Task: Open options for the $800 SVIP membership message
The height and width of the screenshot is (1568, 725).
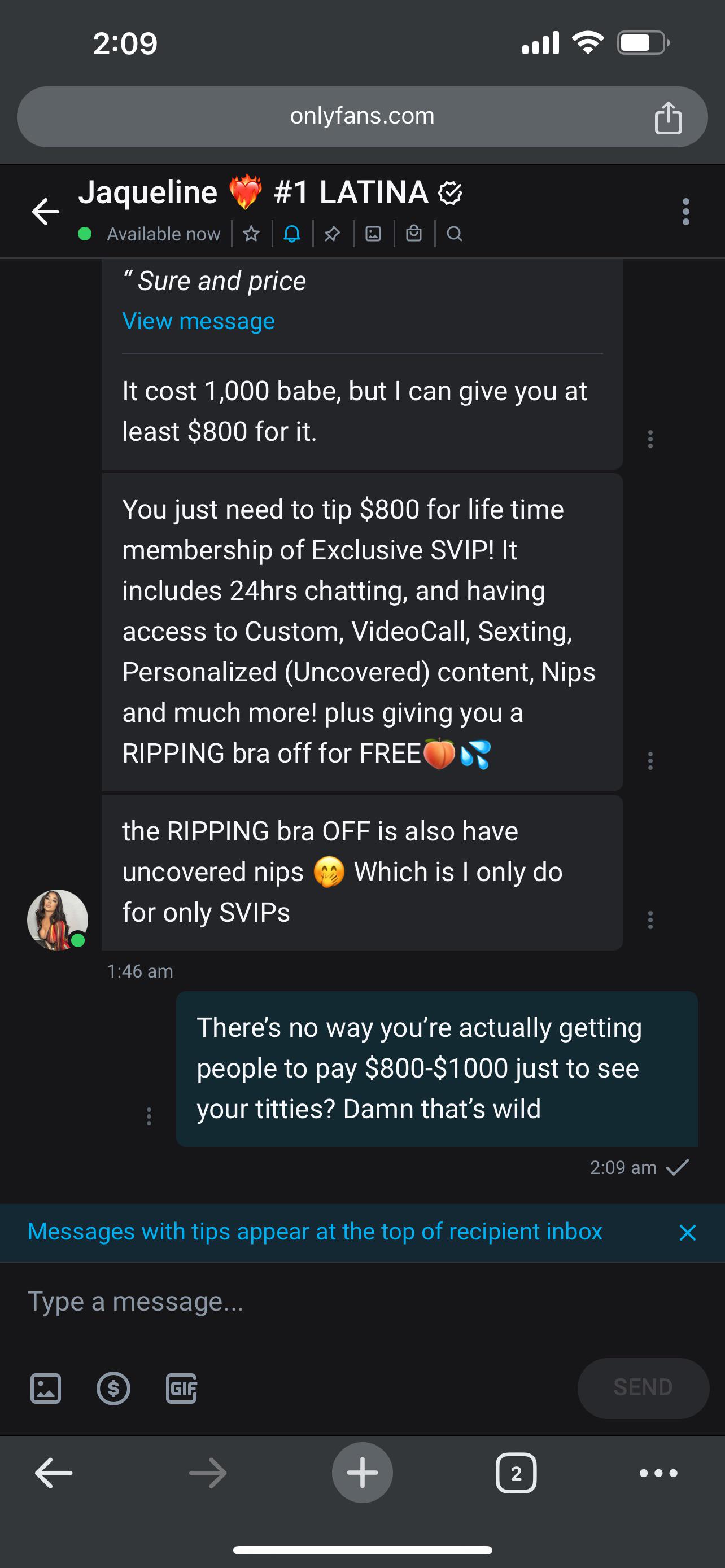Action: point(650,760)
